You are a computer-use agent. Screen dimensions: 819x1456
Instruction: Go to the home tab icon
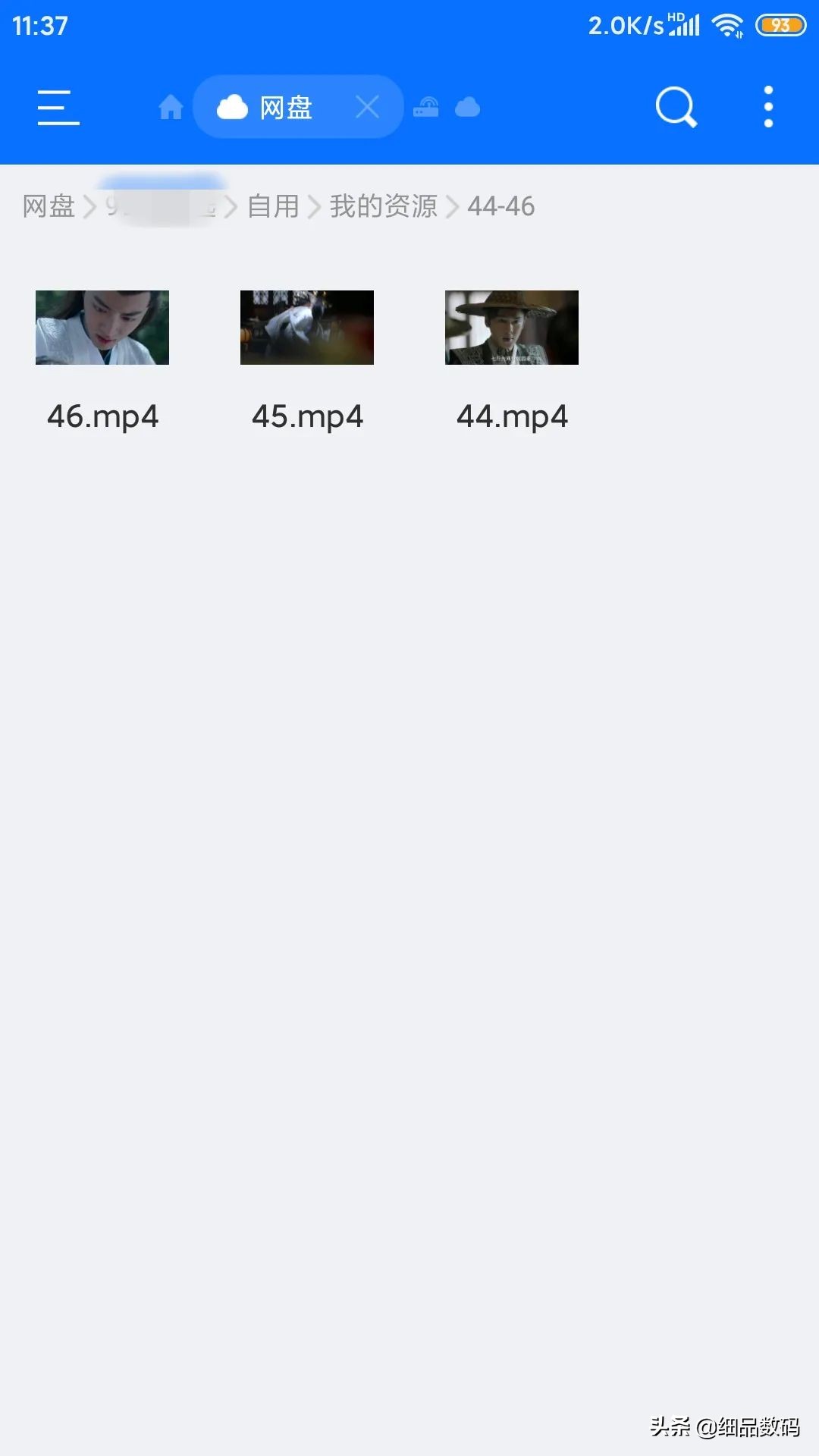point(171,107)
